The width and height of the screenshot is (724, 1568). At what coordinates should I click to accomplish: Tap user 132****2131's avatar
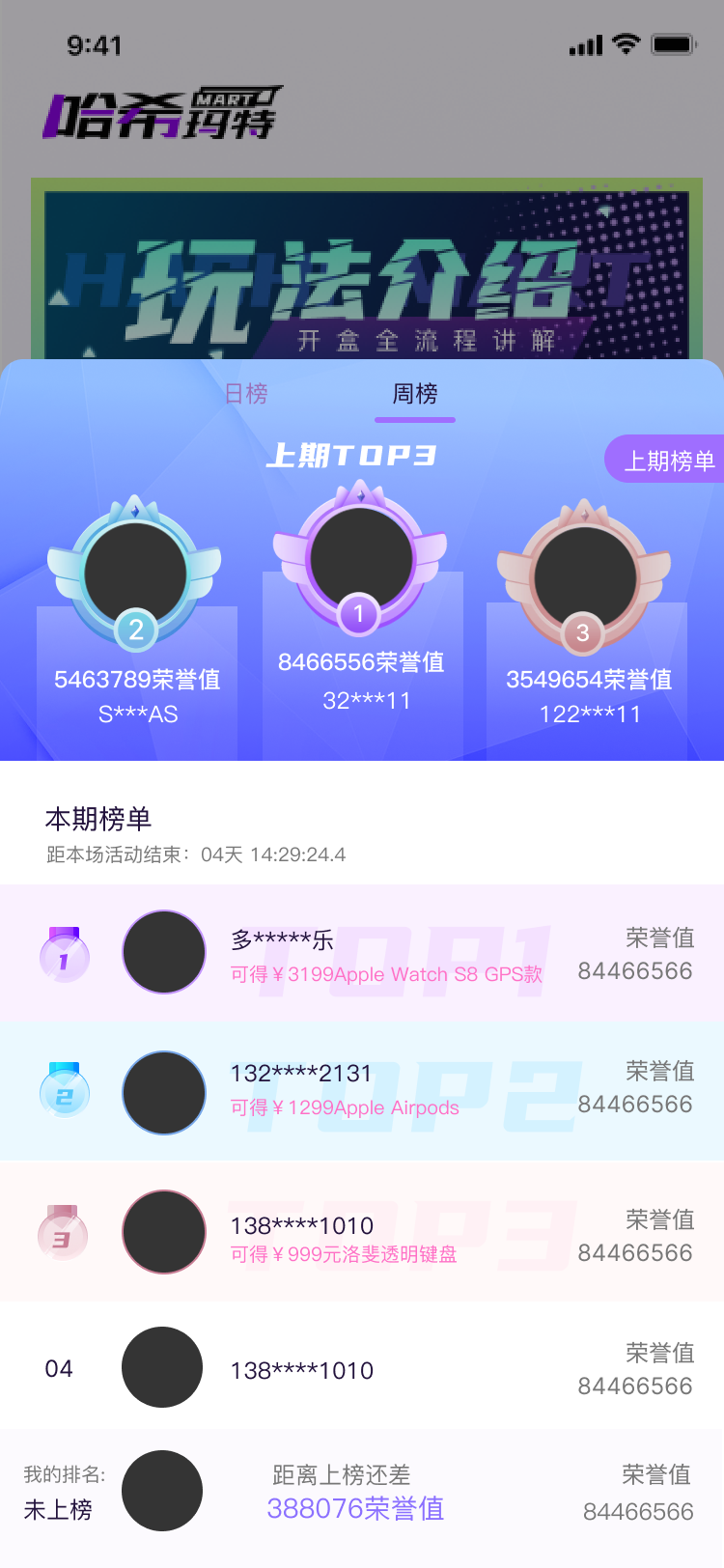click(x=163, y=1091)
